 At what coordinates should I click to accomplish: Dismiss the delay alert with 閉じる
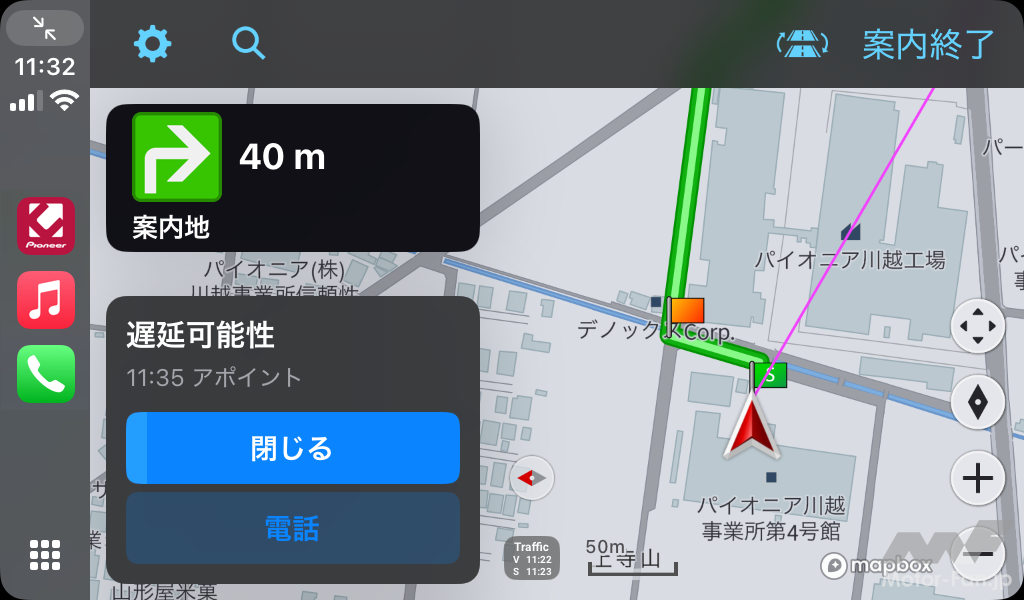pos(292,448)
